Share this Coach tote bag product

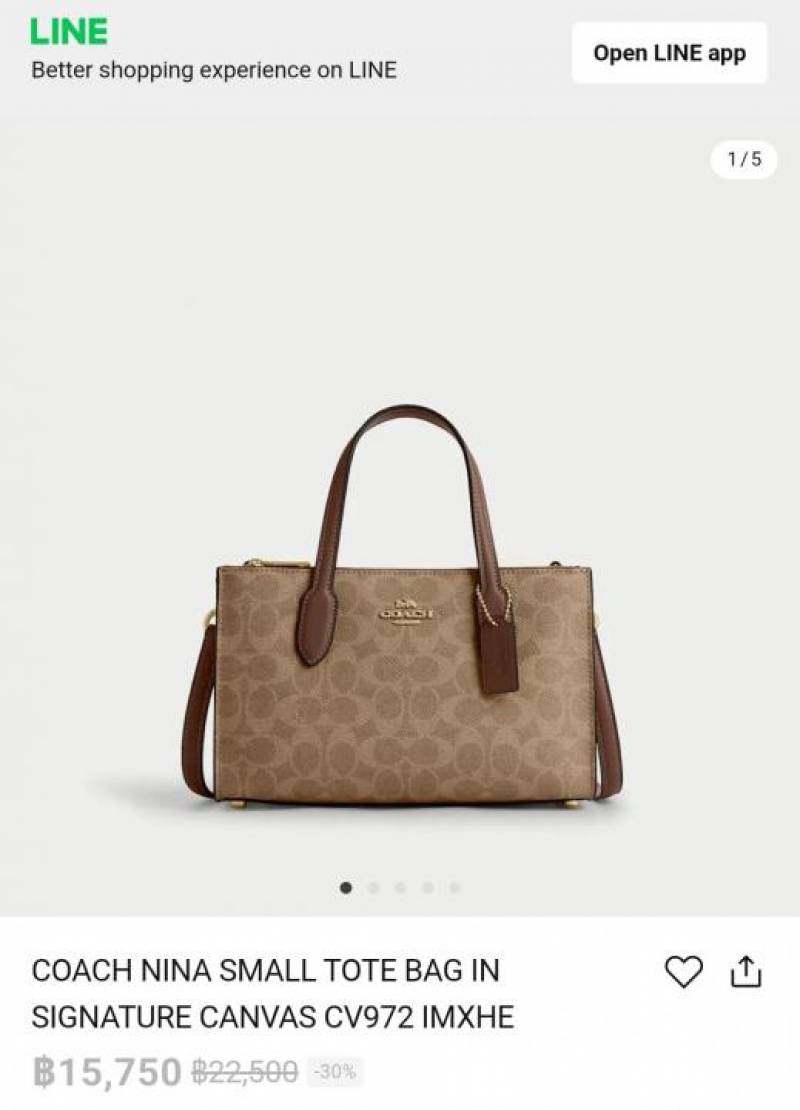746,972
